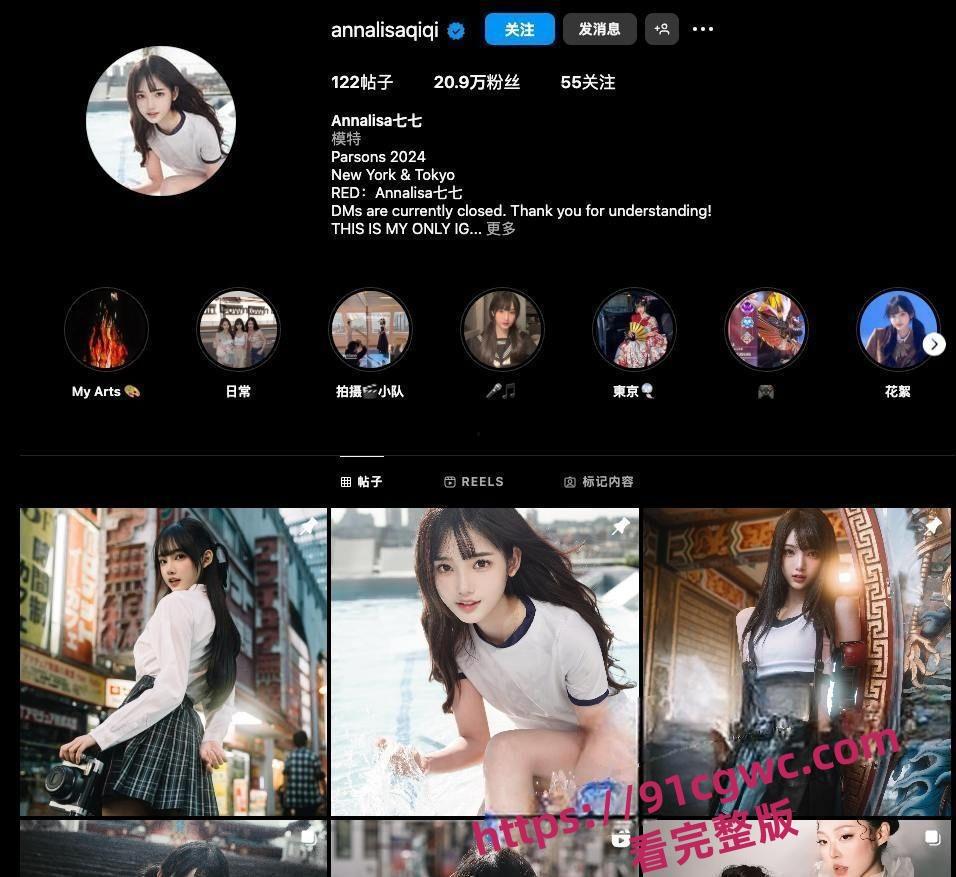Open the pinned lantern doorway post
Screen dimensions: 956x877
pos(796,661)
